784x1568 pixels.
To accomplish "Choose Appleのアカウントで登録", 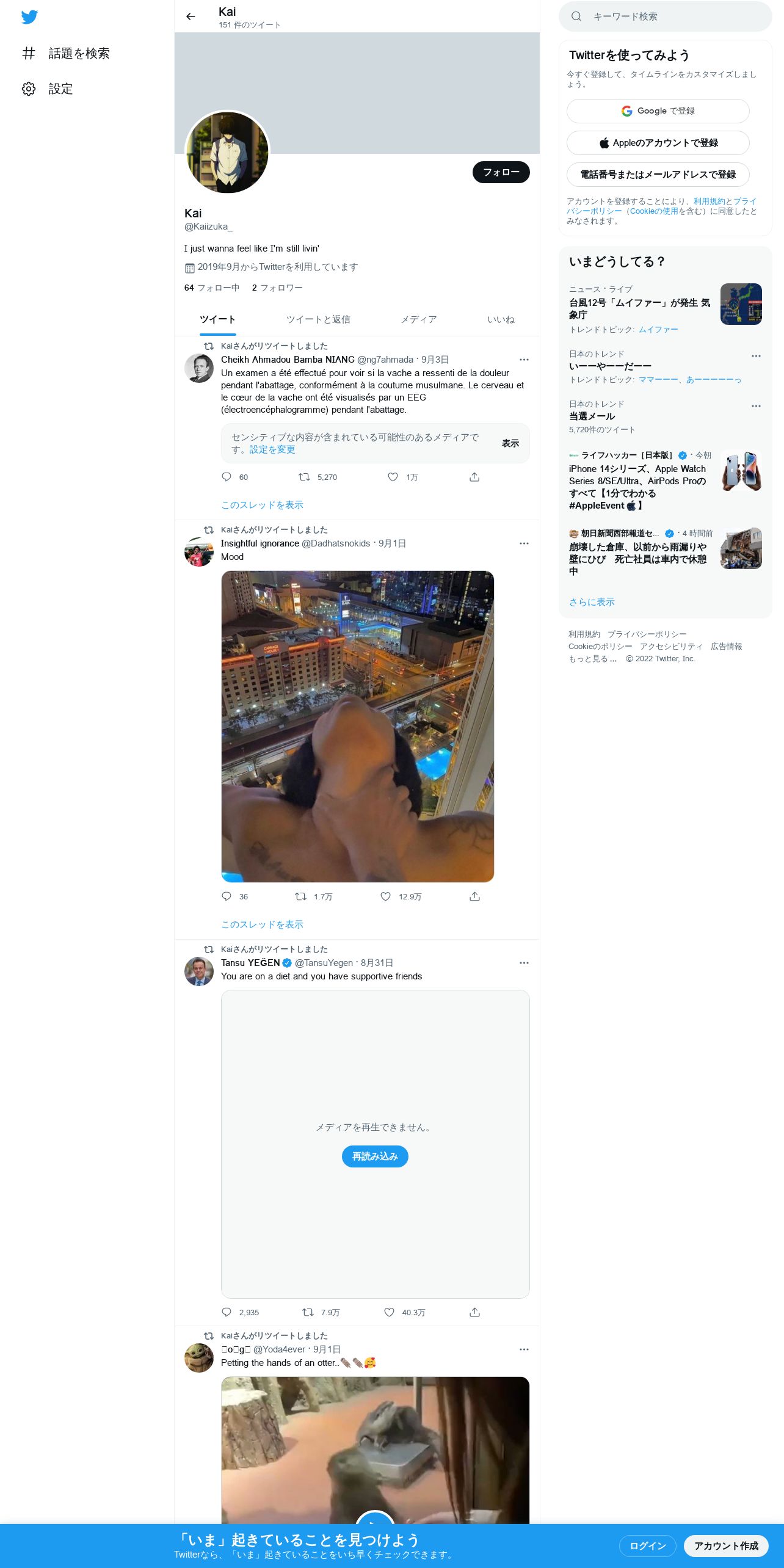I will tap(658, 143).
